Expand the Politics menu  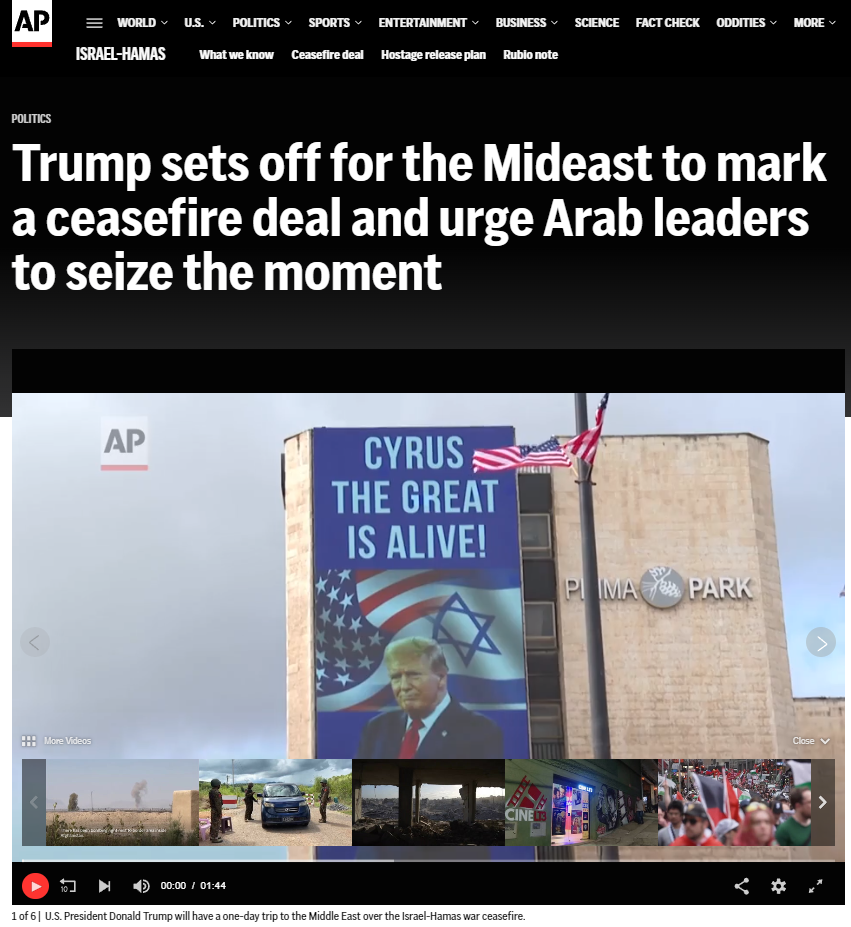click(x=262, y=23)
